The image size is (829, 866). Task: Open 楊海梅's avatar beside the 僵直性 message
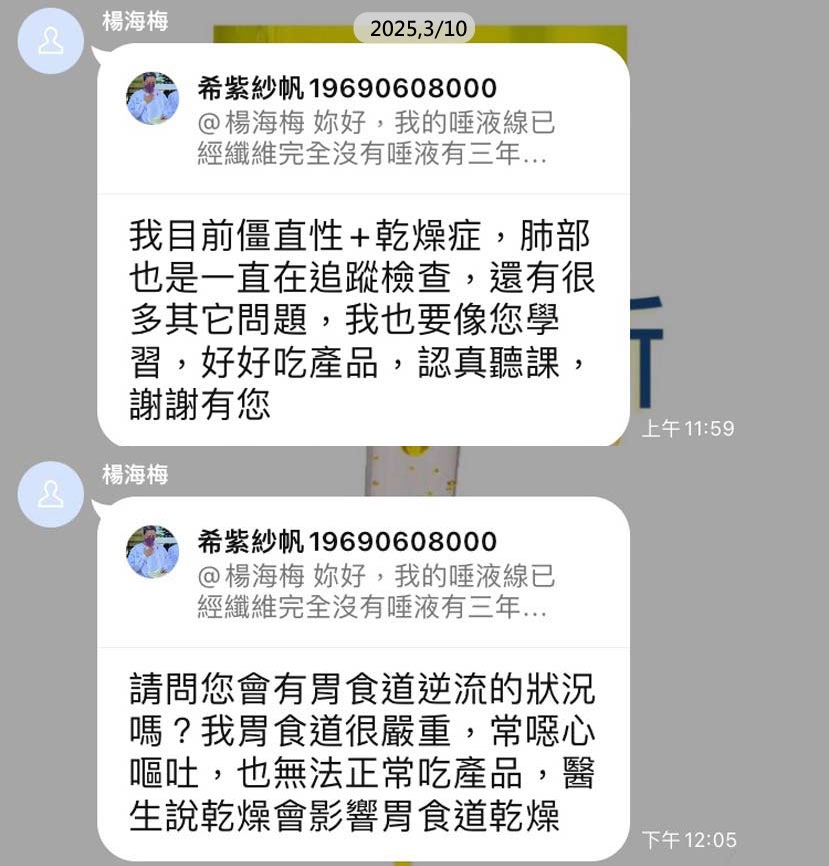tap(51, 41)
